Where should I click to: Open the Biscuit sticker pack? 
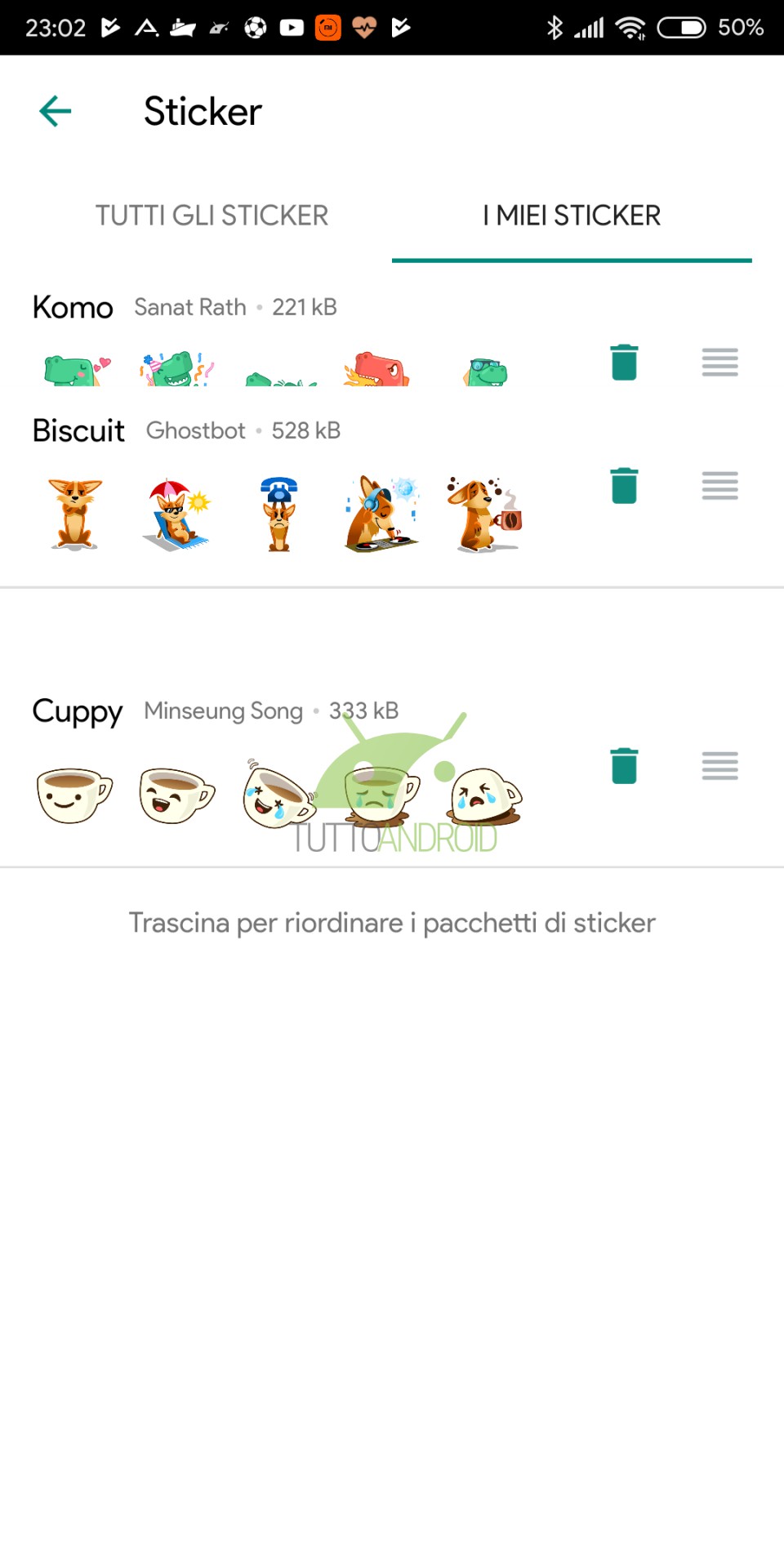pos(79,431)
